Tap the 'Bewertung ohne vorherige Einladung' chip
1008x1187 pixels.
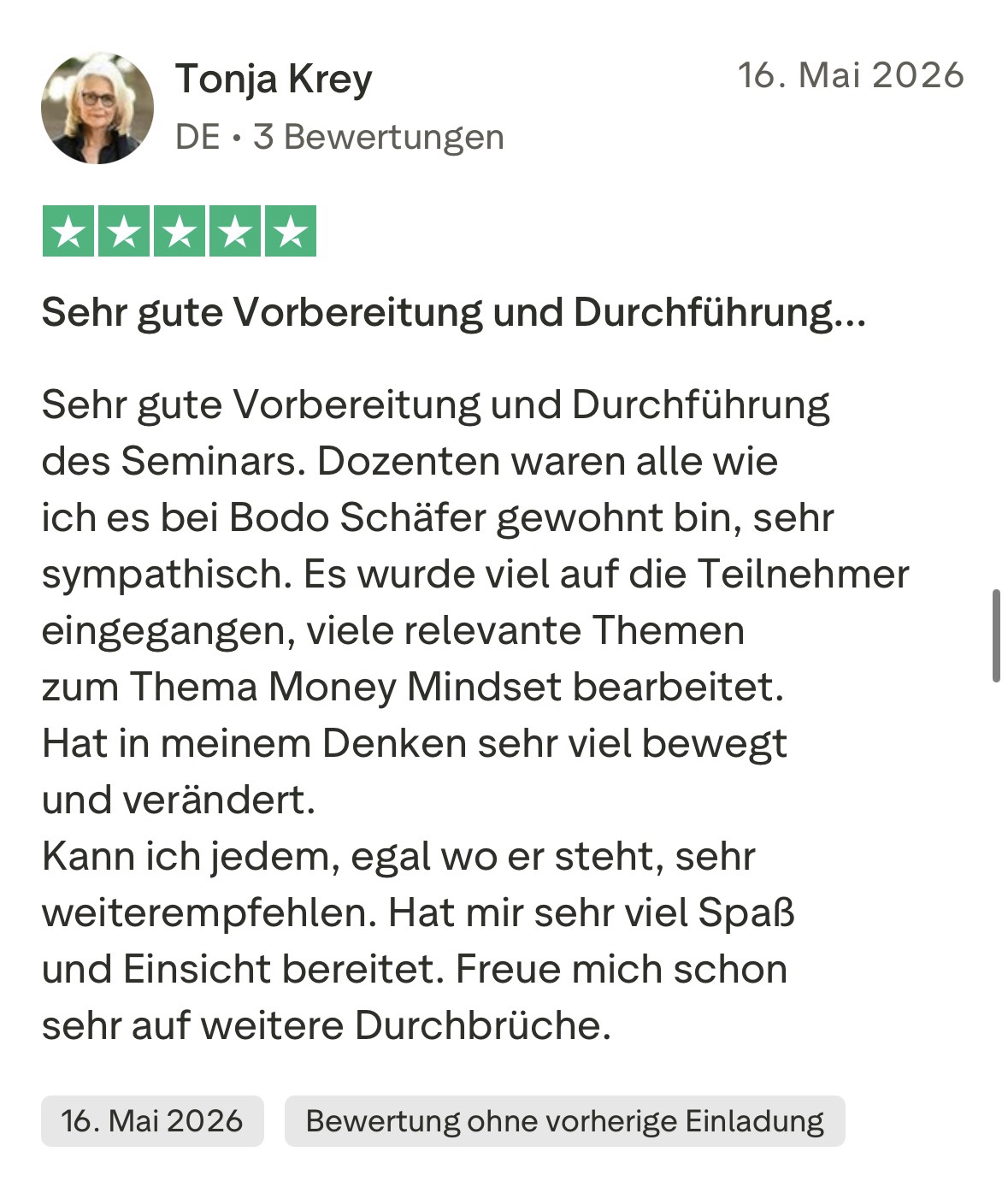click(564, 1121)
